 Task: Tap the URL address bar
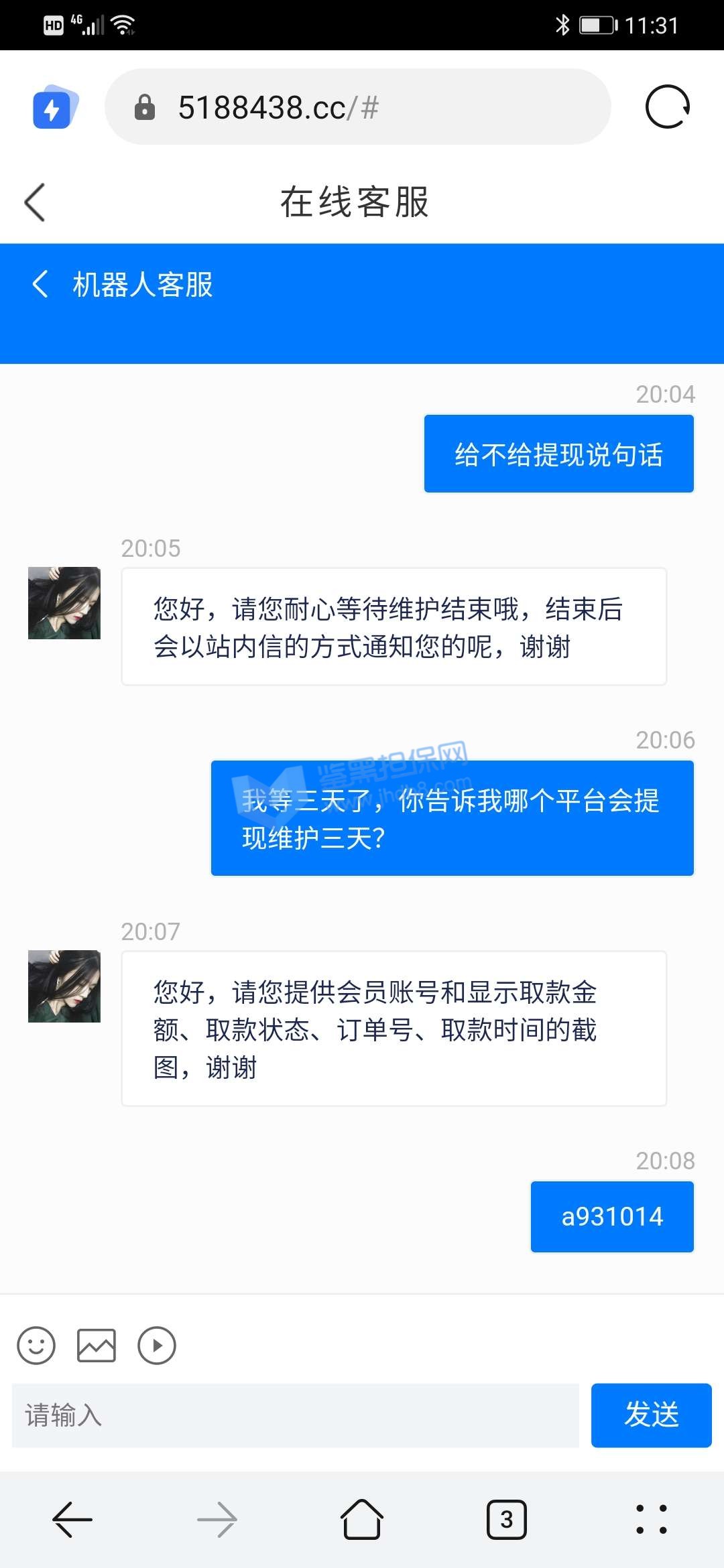point(358,107)
